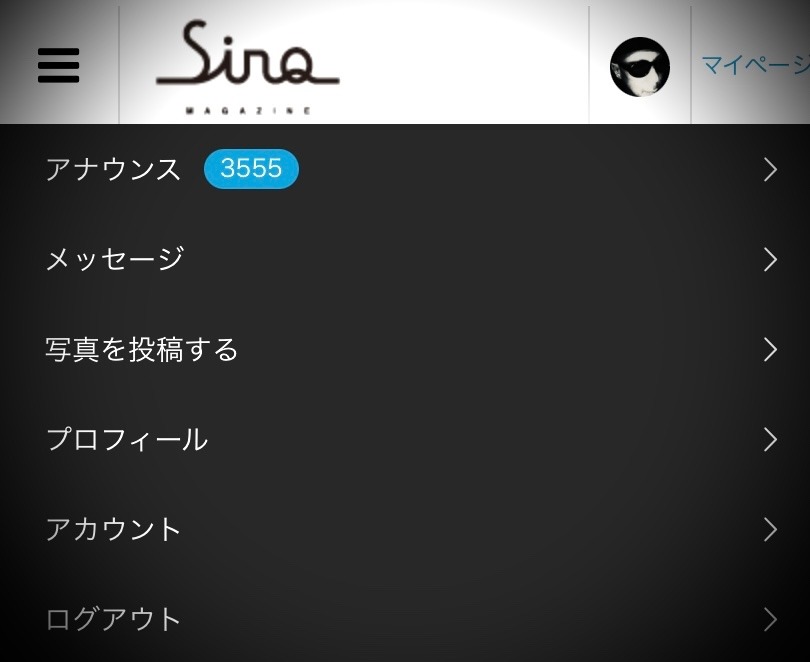Open the マイページ link
This screenshot has width=810, height=662.
coord(755,66)
